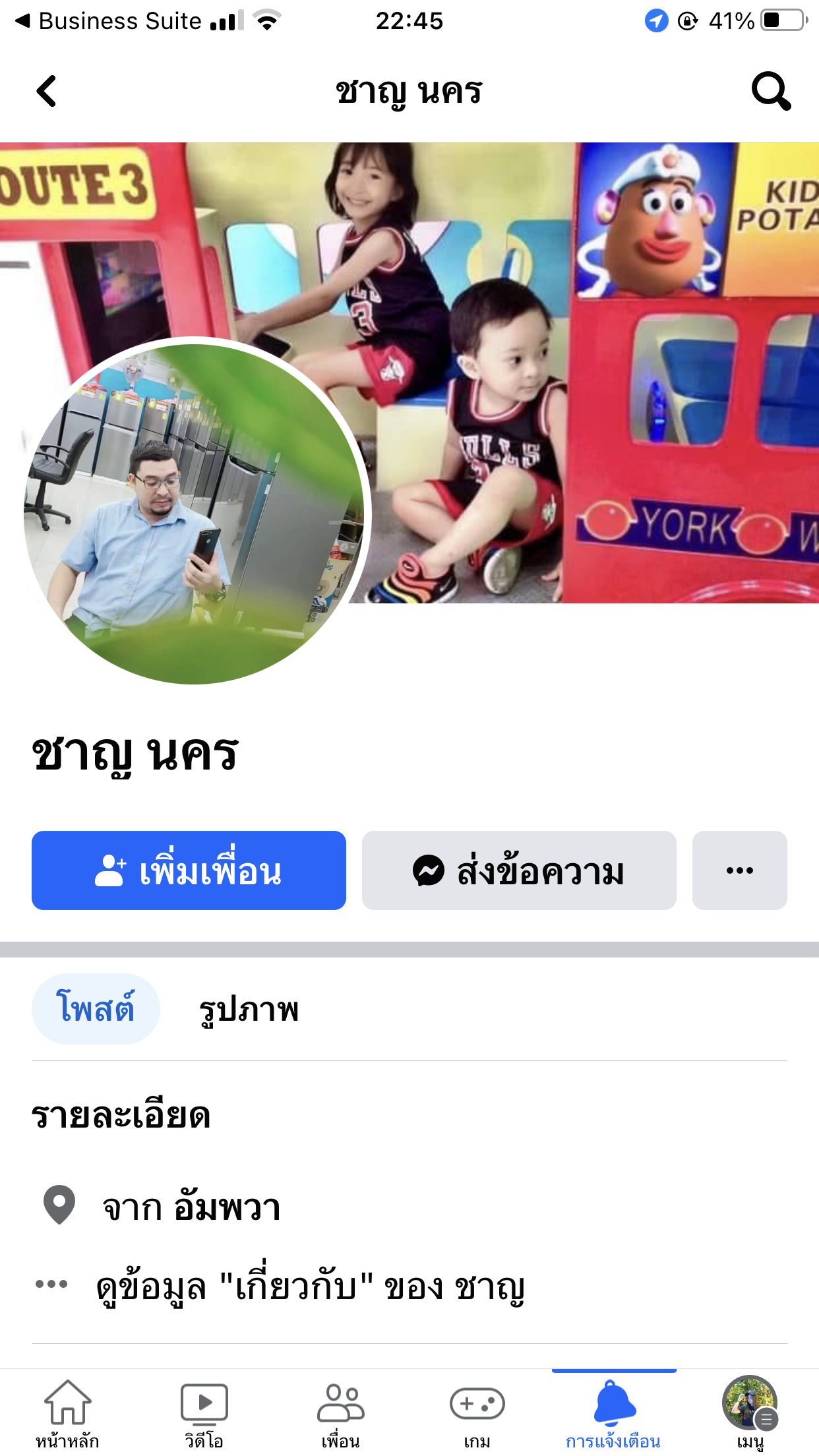Open the วิดีโอ video tab
819x1456 pixels.
pyautogui.click(x=204, y=1412)
